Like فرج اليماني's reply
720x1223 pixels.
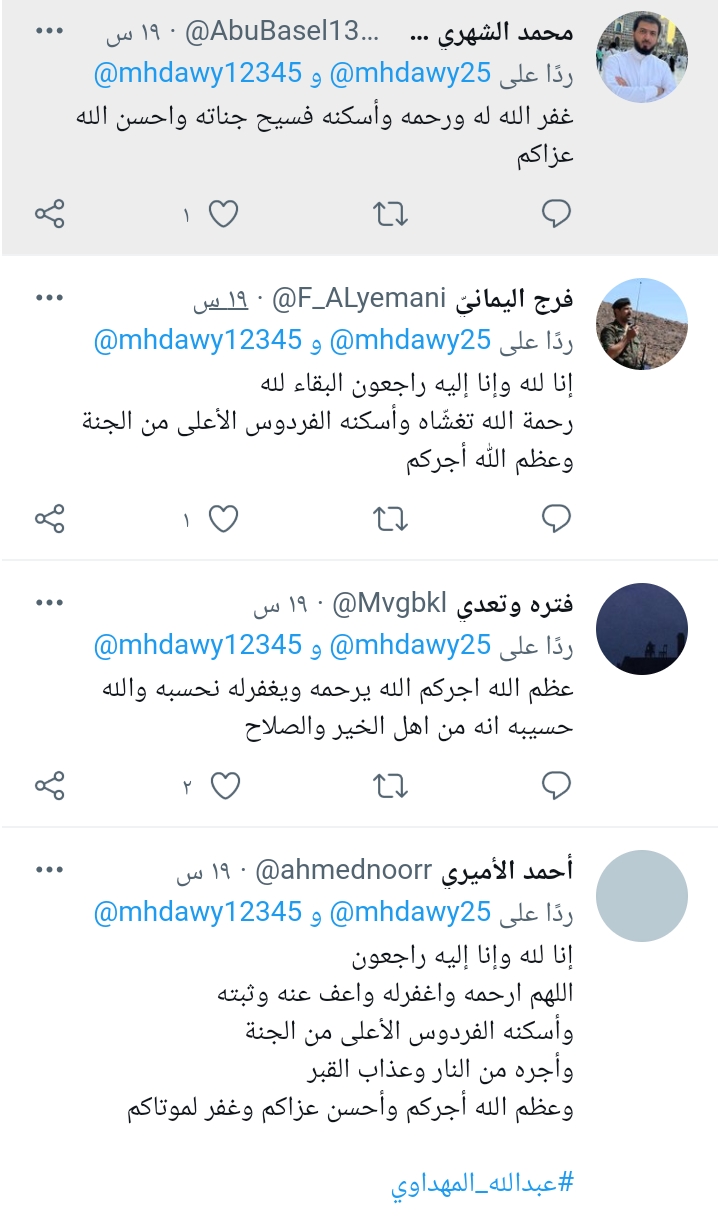(x=223, y=518)
